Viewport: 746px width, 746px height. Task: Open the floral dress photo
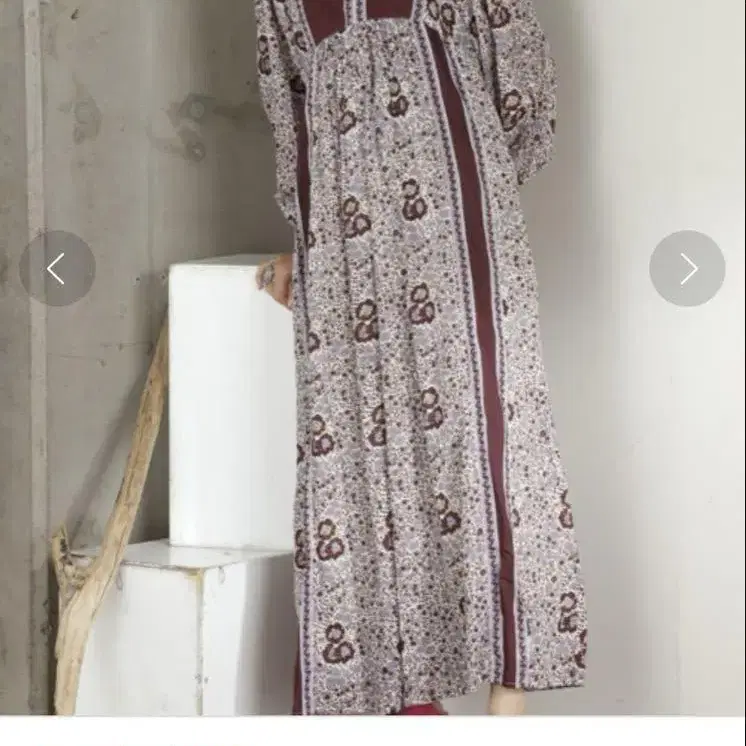tap(373, 357)
